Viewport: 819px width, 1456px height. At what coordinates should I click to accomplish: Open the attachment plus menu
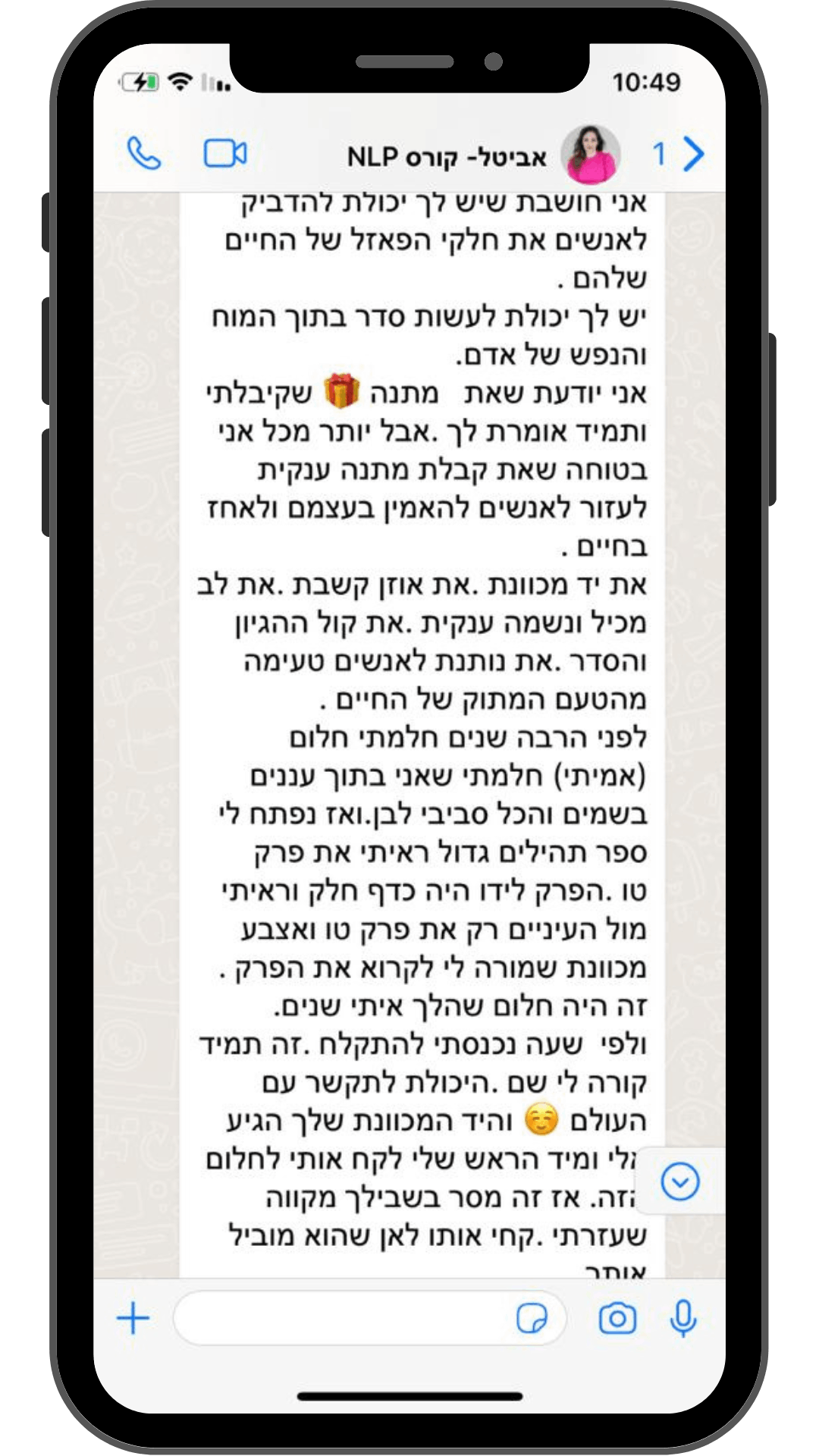coord(133,1318)
